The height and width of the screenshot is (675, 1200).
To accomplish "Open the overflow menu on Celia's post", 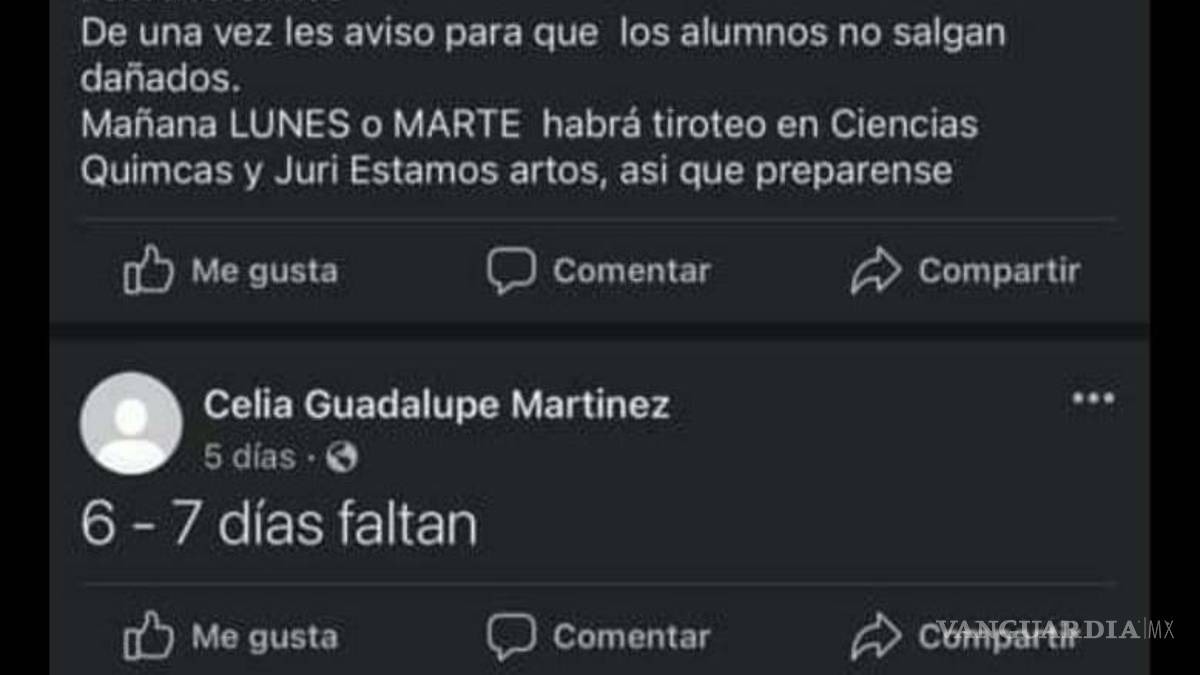I will click(x=1092, y=399).
